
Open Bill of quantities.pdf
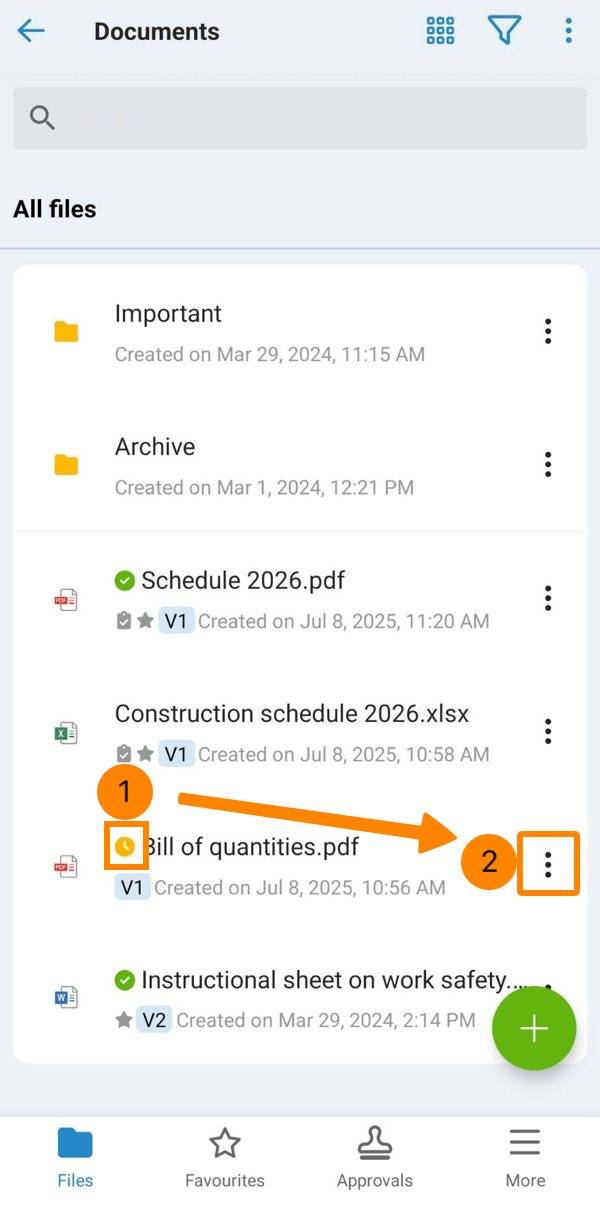300,864
